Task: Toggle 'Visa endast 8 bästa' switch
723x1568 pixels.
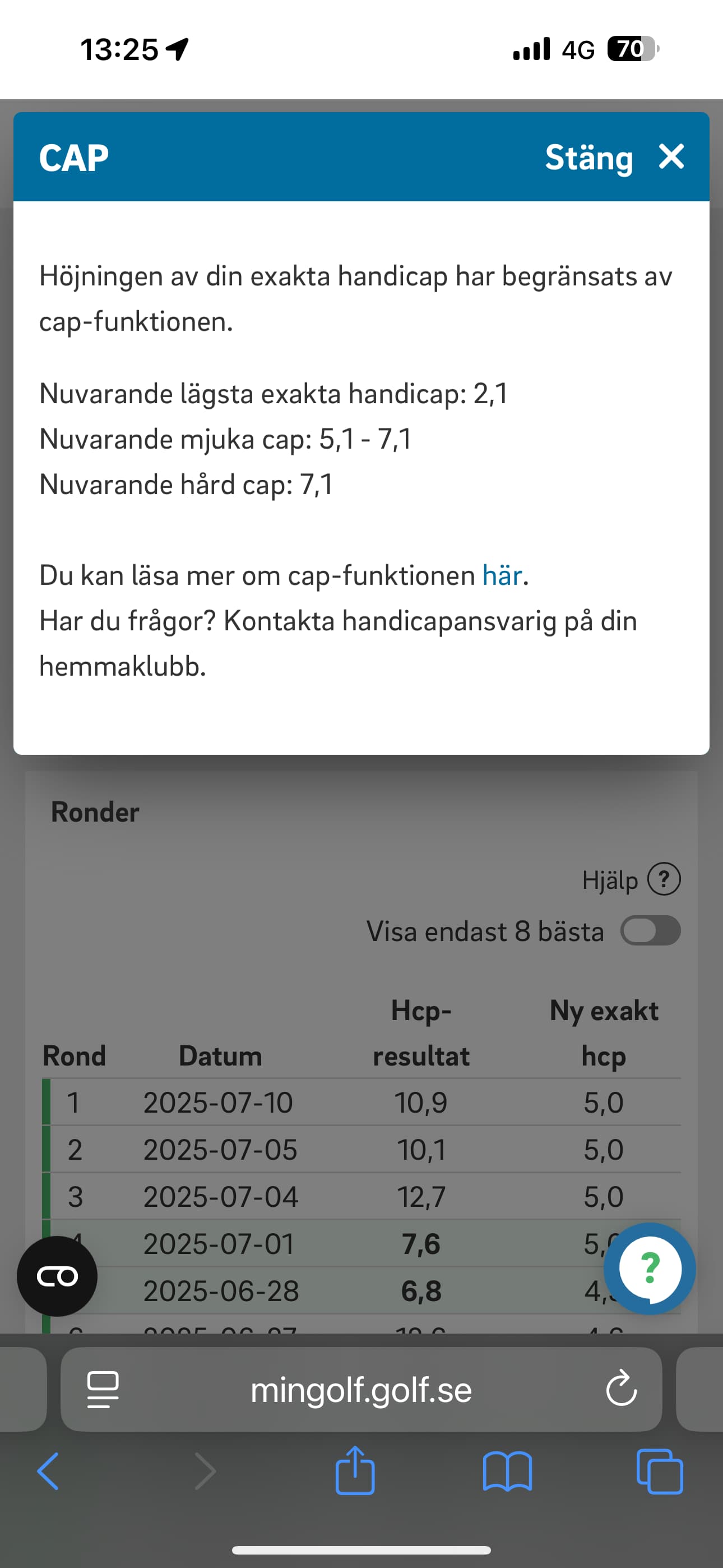Action: (650, 931)
